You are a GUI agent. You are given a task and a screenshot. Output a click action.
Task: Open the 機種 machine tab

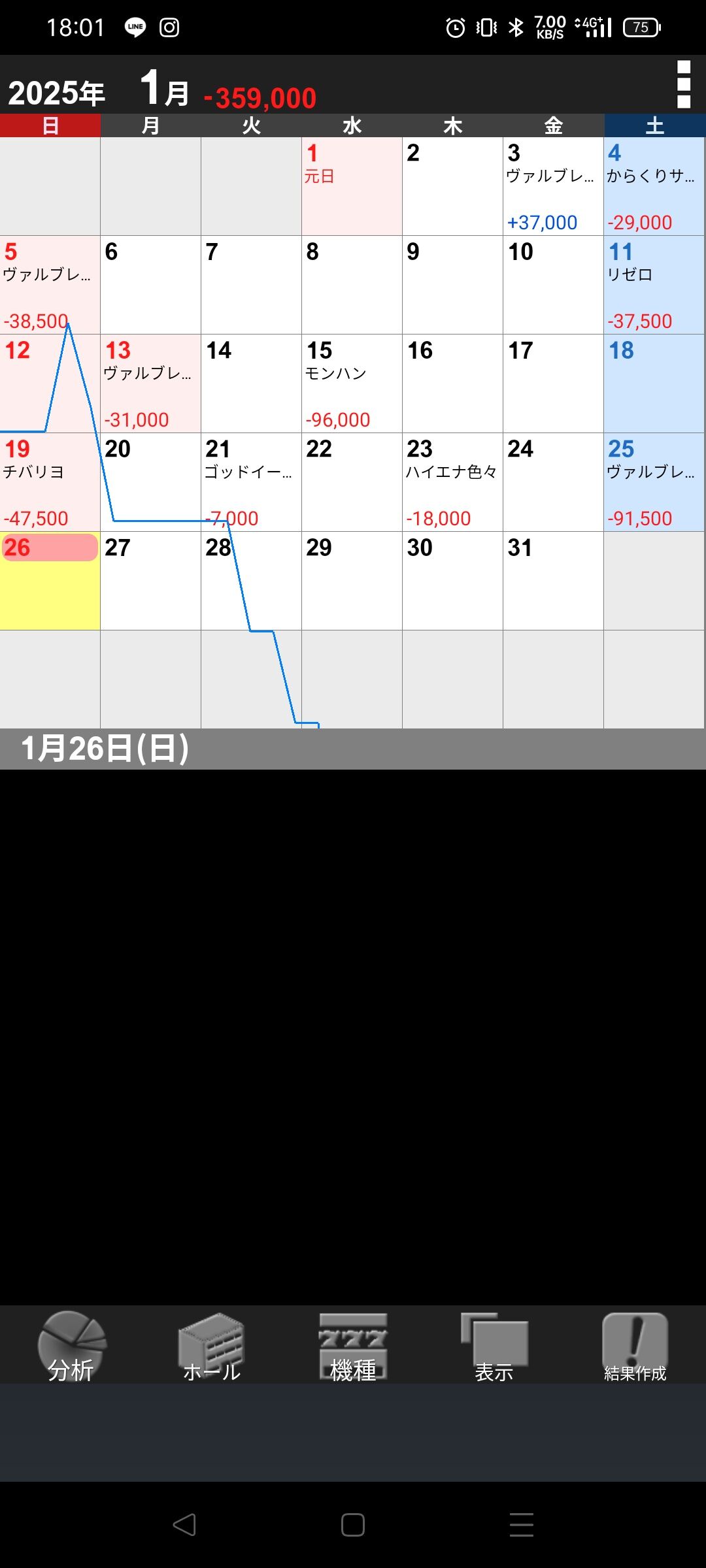353,1346
